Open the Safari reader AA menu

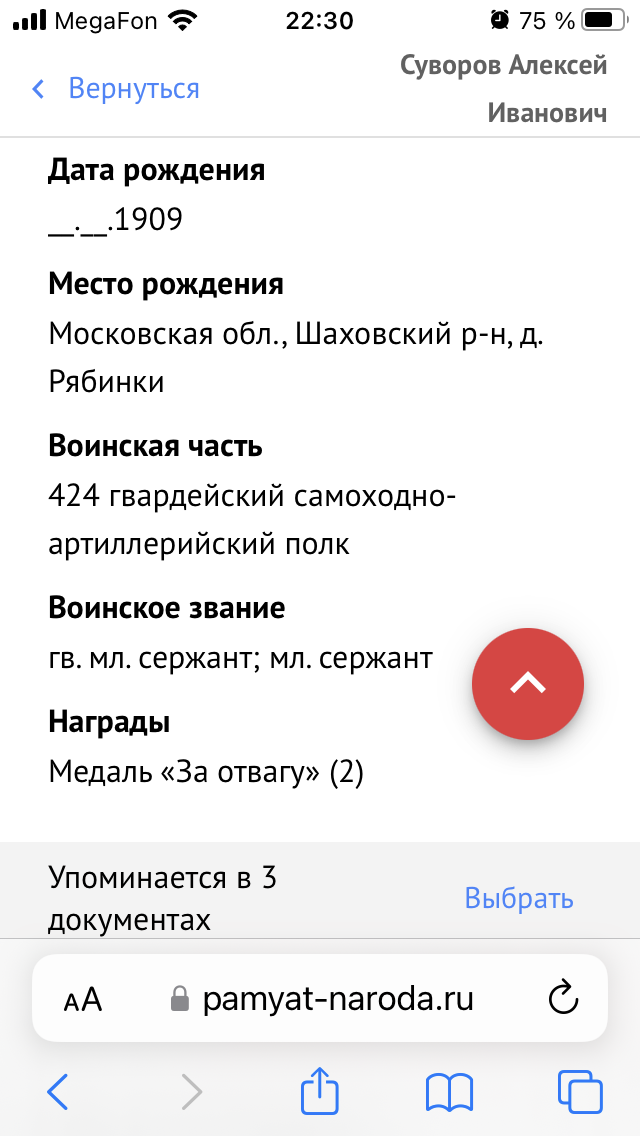point(83,1000)
